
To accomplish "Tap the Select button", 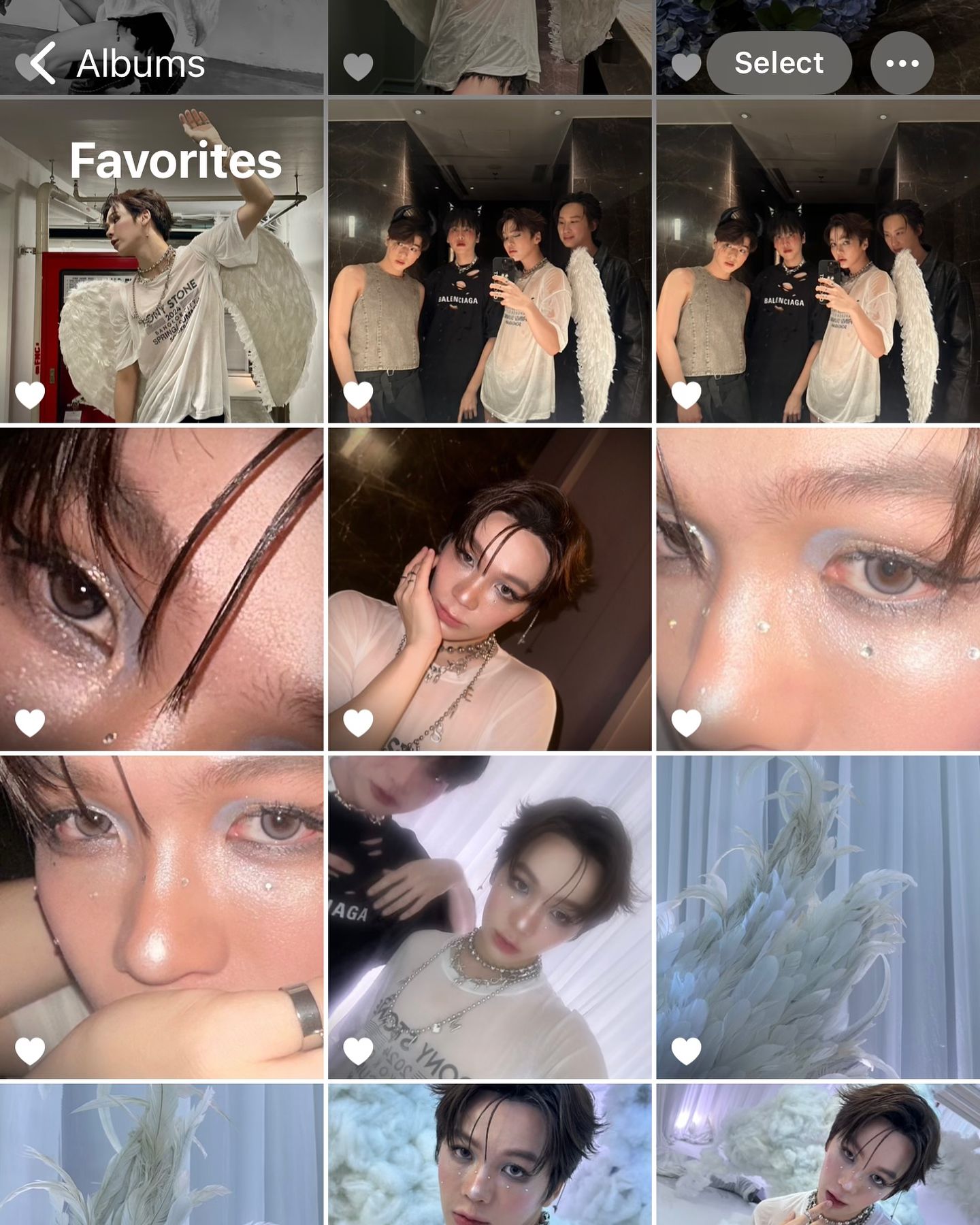I will click(x=779, y=63).
